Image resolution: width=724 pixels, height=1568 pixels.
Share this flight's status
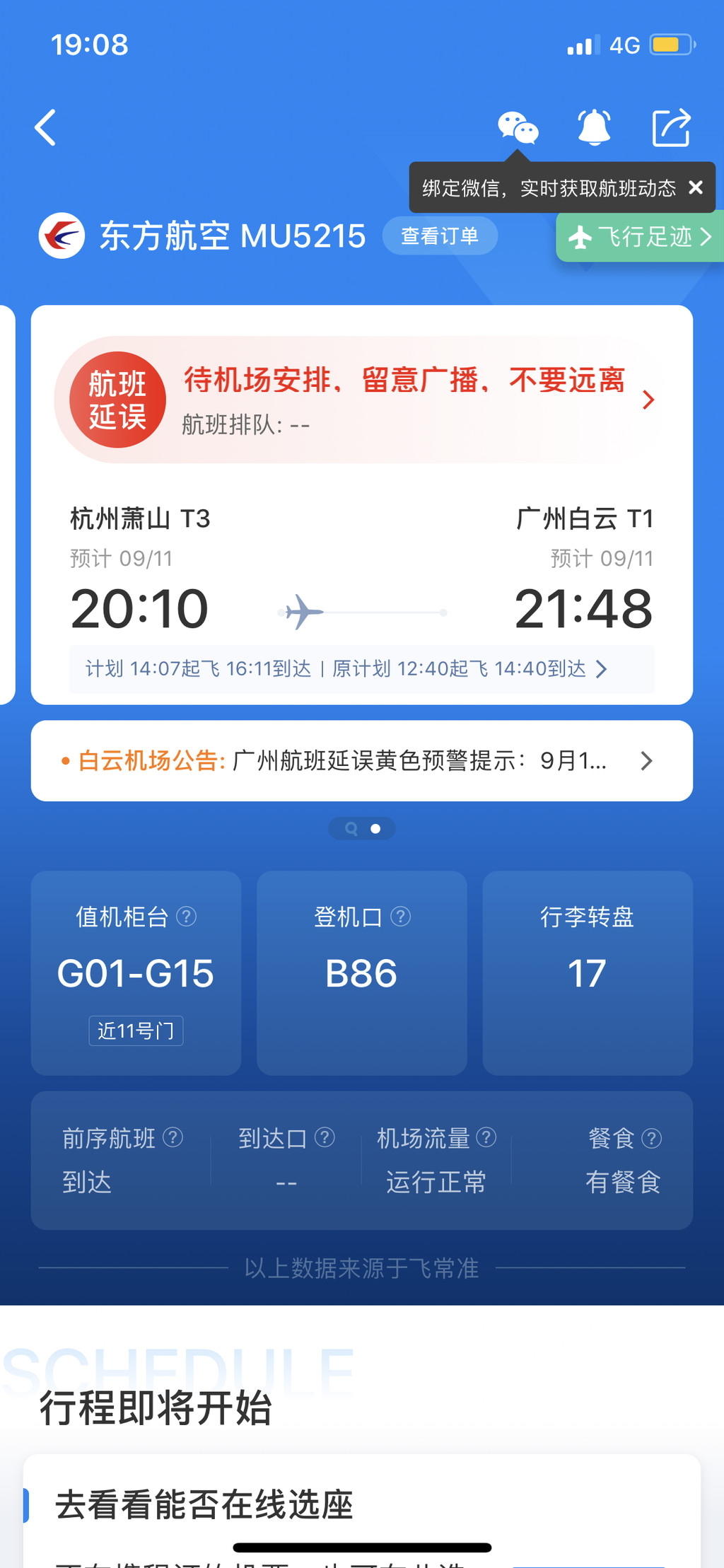(670, 128)
